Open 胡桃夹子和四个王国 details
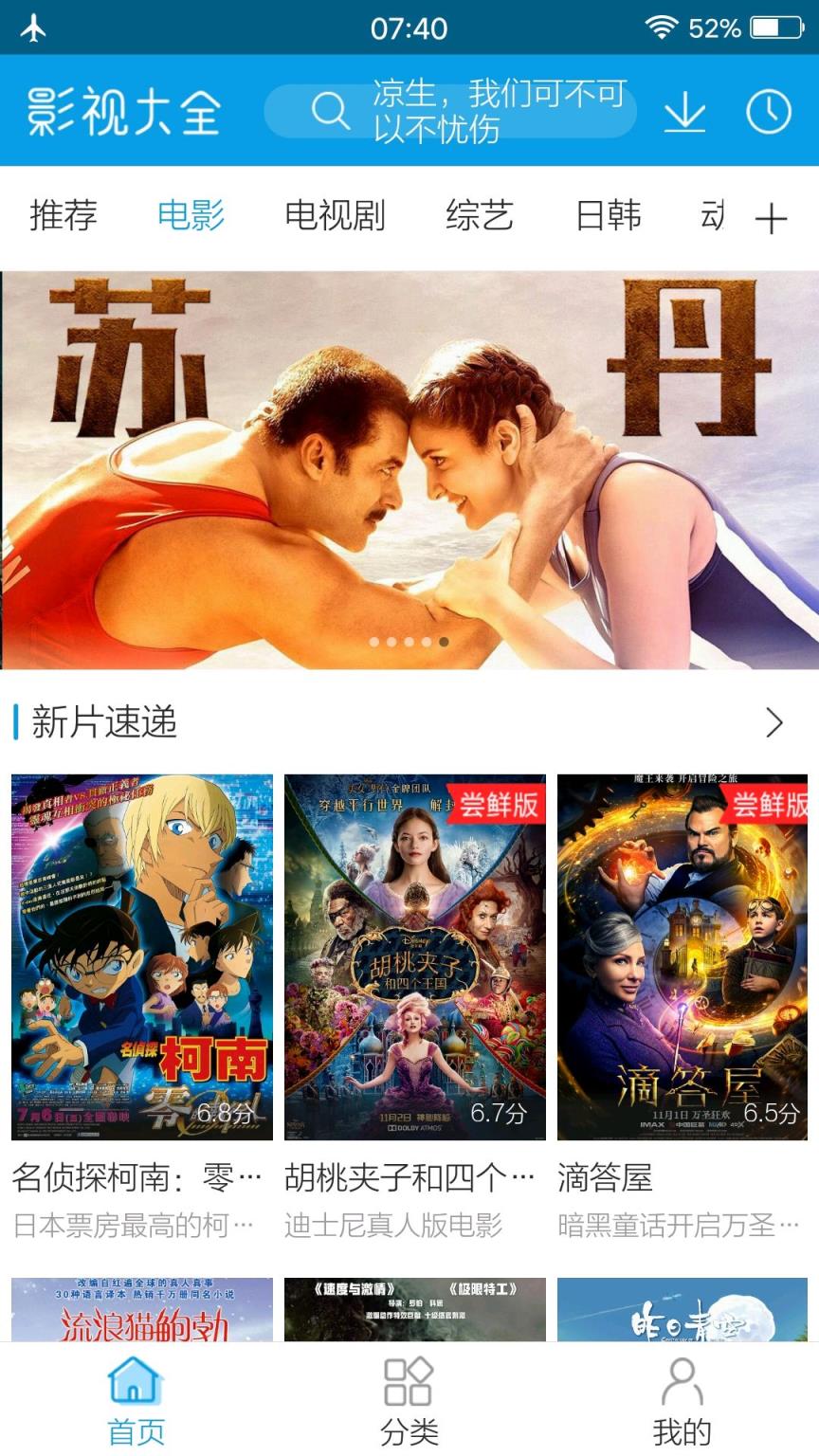Screen dimensions: 819x1456 coord(409,957)
